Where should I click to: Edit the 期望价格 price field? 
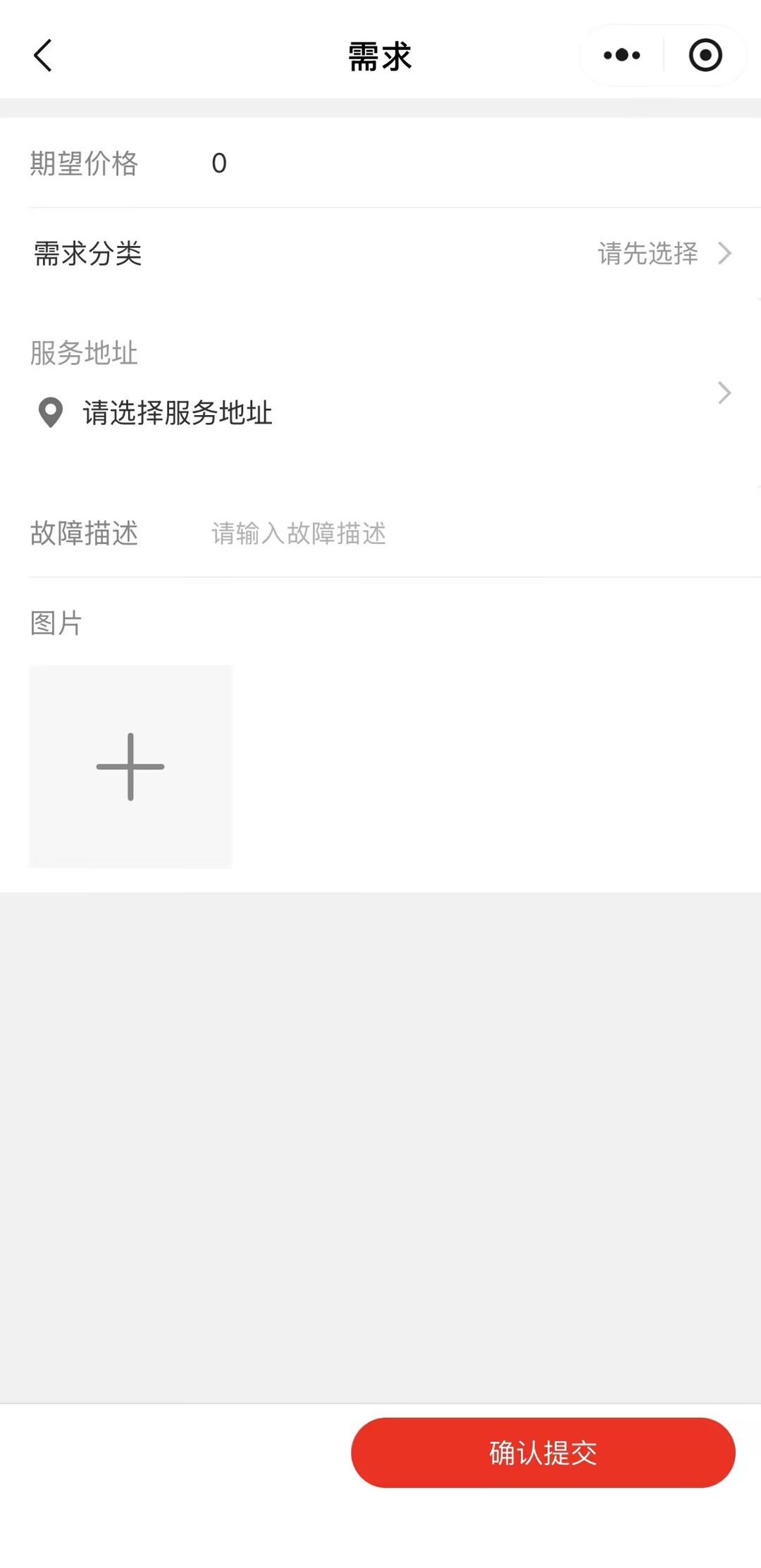point(423,163)
